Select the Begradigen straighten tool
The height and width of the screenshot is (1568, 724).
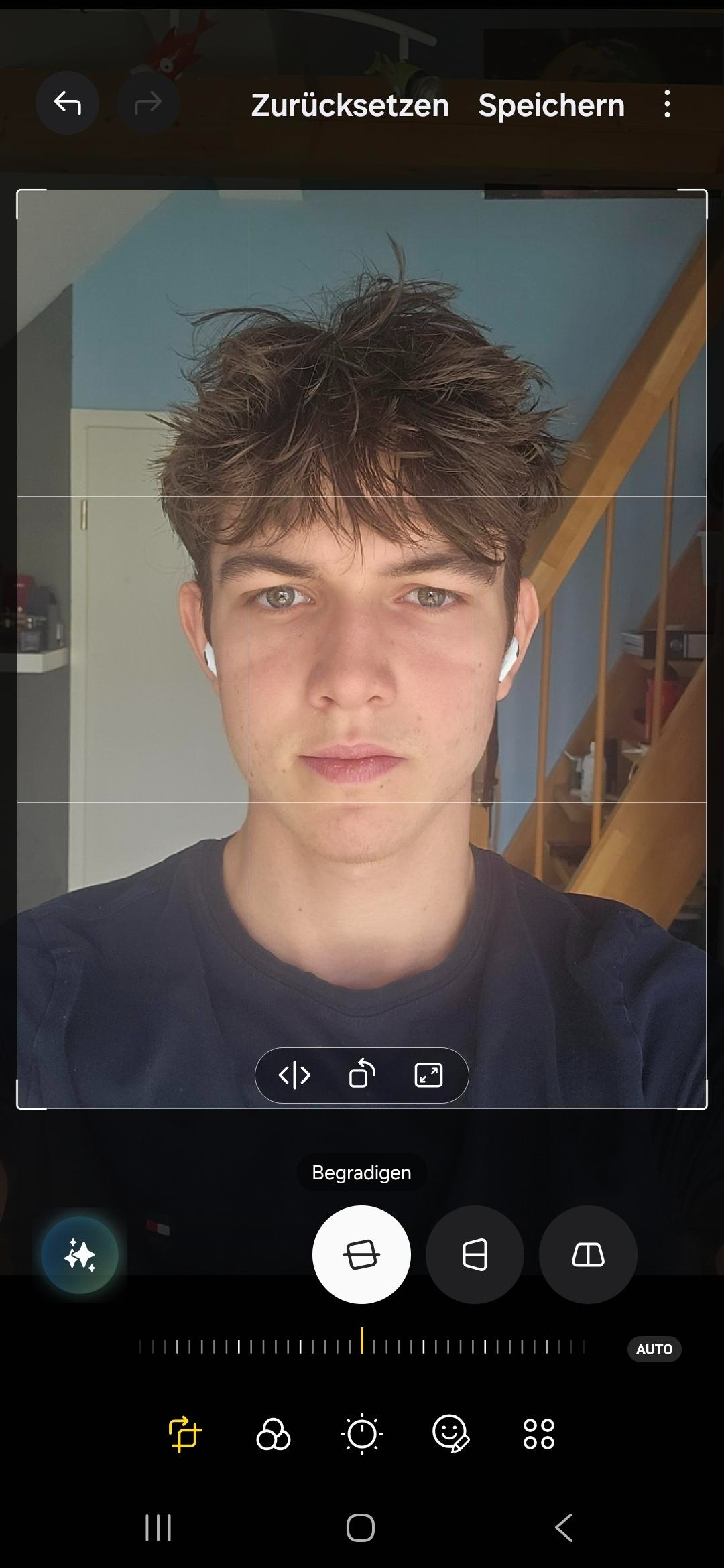tap(361, 1254)
